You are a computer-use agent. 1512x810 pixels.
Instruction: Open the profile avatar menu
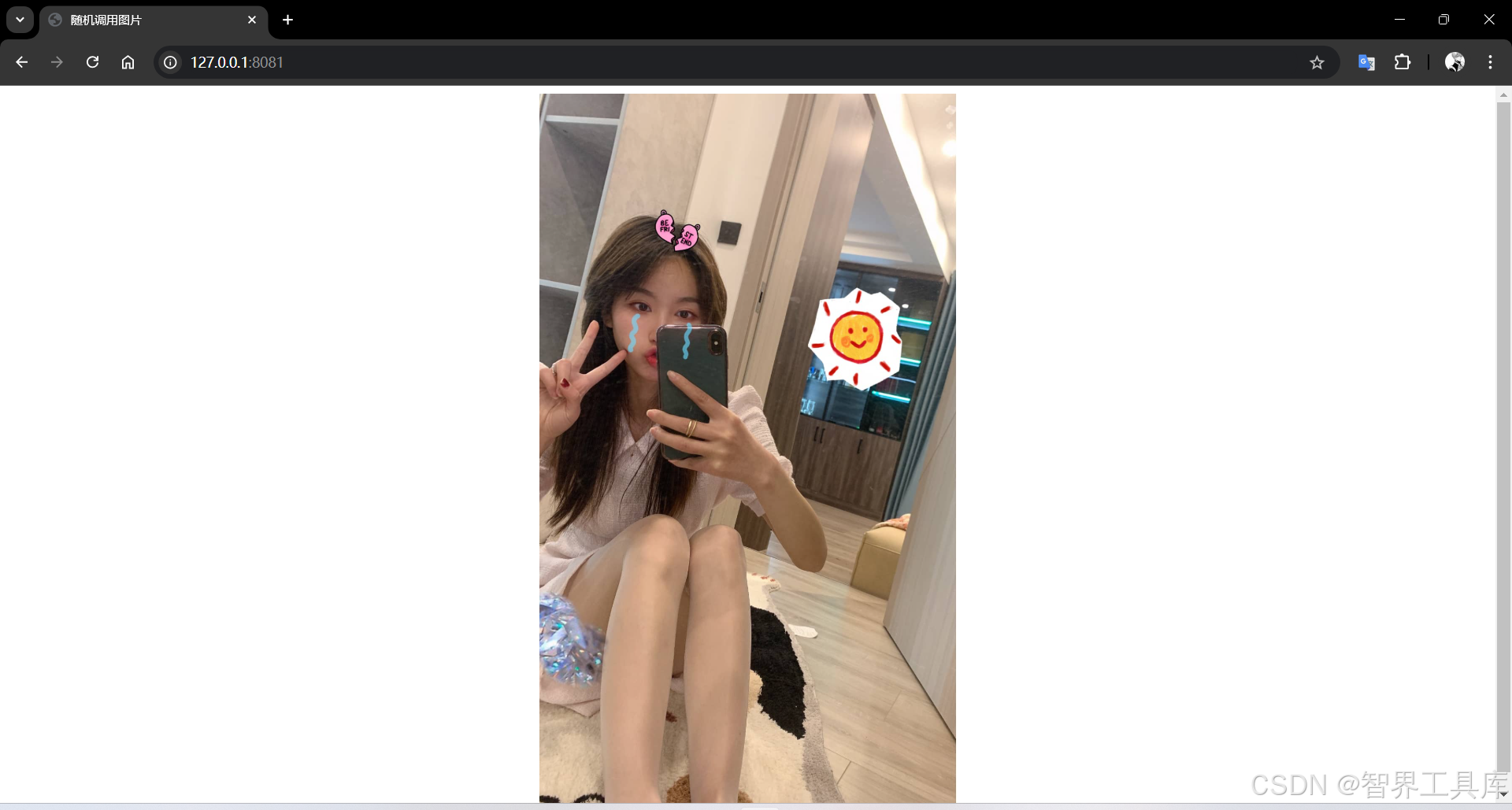click(x=1455, y=62)
